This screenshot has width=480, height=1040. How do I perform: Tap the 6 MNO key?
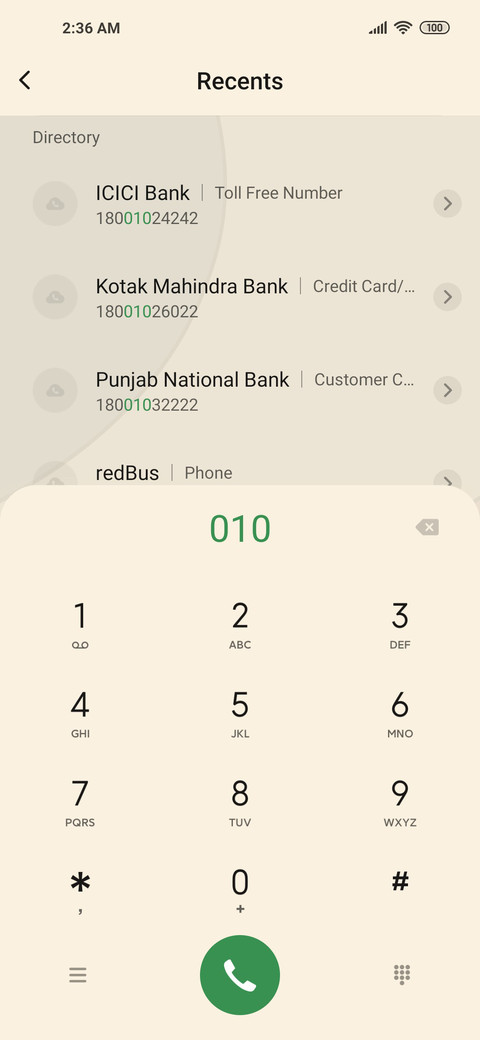[400, 714]
